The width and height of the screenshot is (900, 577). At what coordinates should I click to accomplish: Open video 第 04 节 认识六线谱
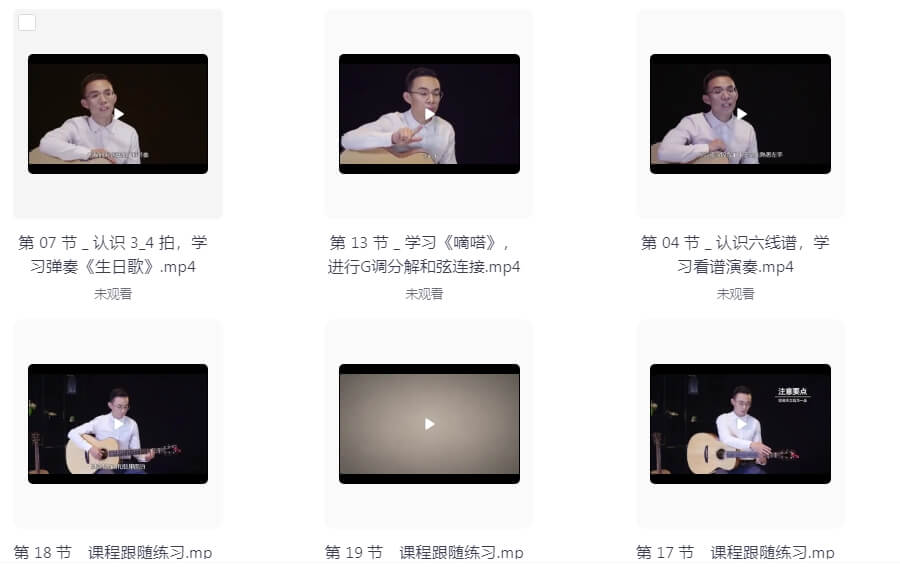pyautogui.click(x=740, y=114)
